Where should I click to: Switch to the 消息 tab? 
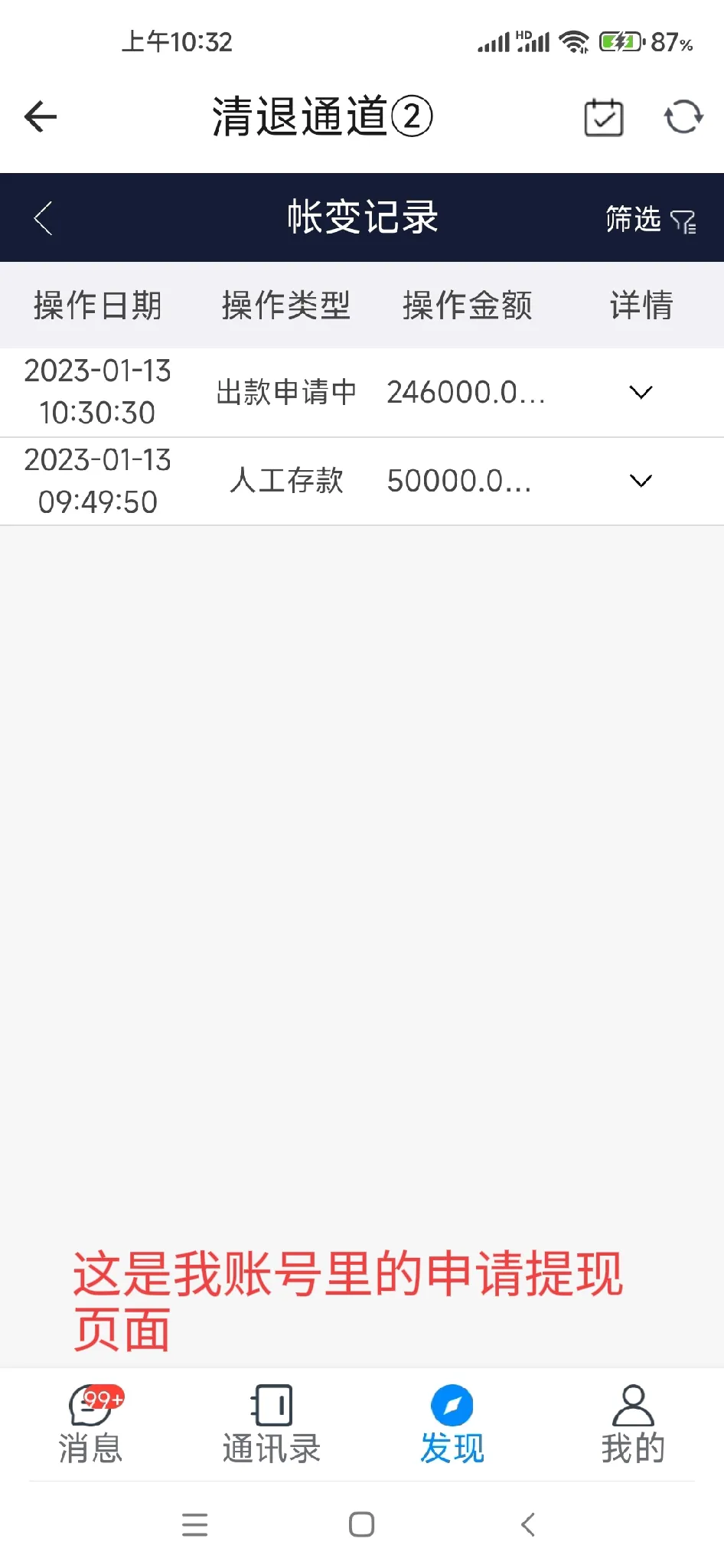coord(91,1425)
